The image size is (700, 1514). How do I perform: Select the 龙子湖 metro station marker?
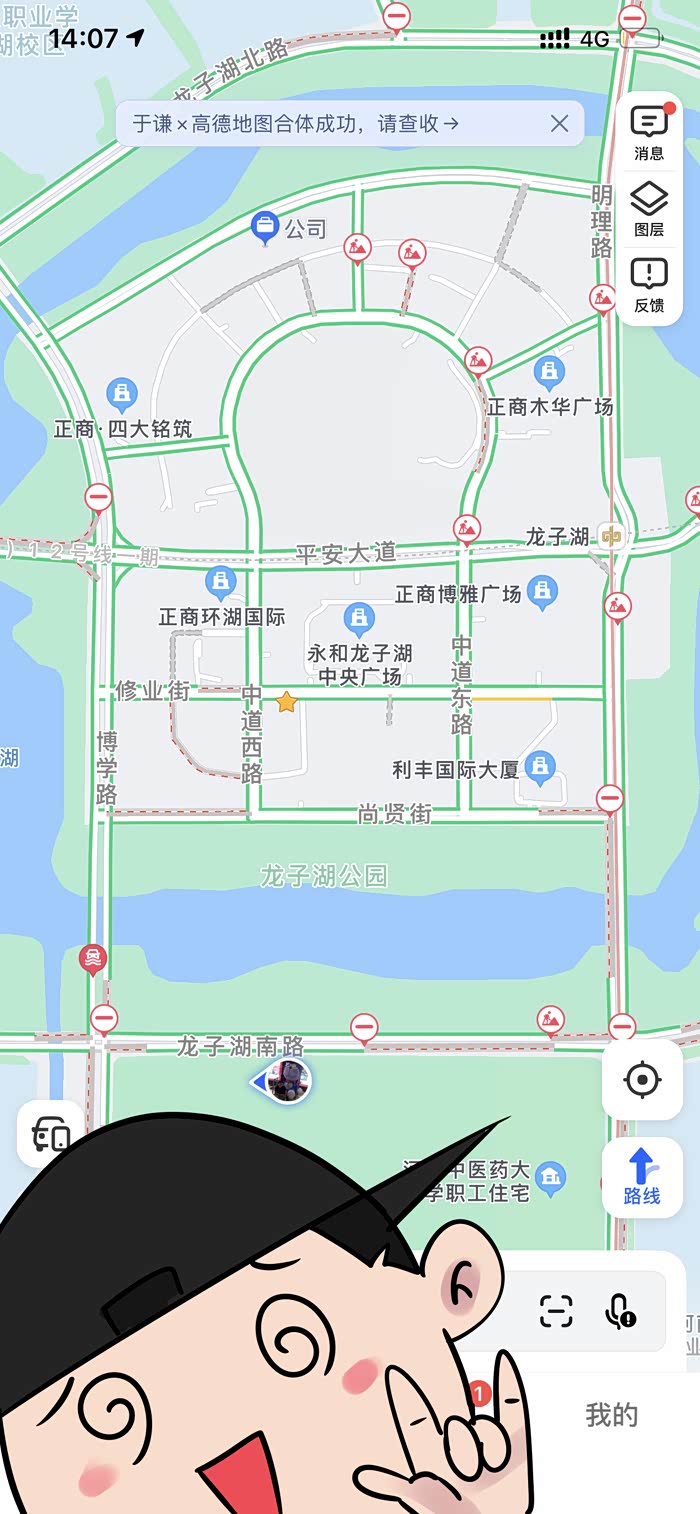pyautogui.click(x=611, y=537)
